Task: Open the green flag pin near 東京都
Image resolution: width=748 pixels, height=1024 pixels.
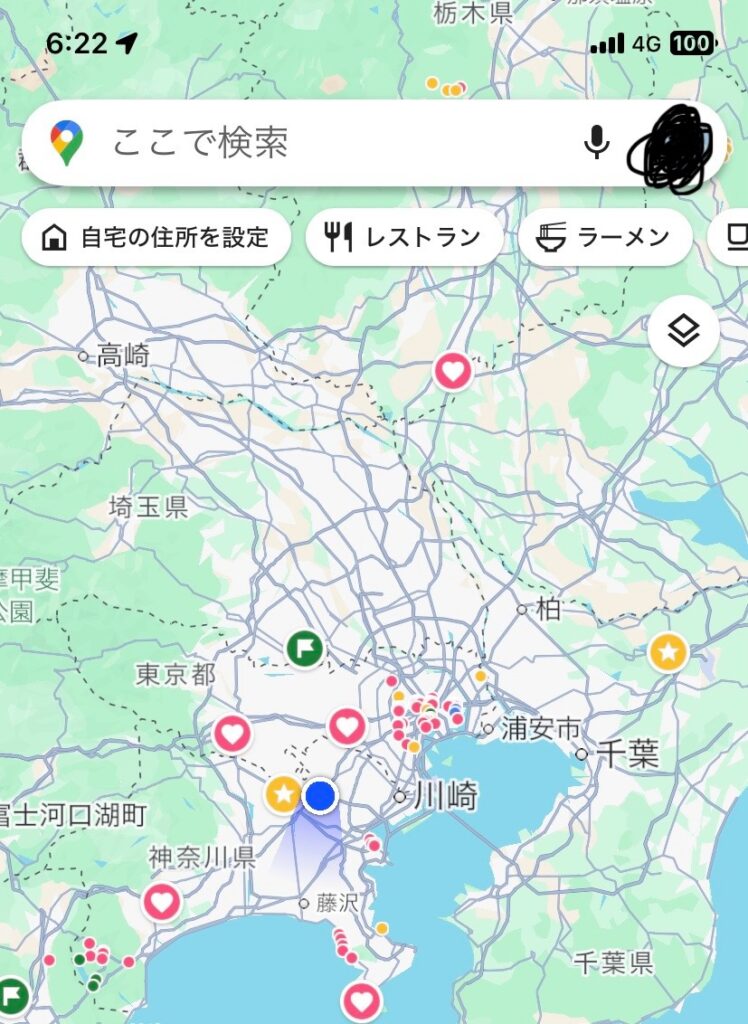Action: (x=305, y=648)
